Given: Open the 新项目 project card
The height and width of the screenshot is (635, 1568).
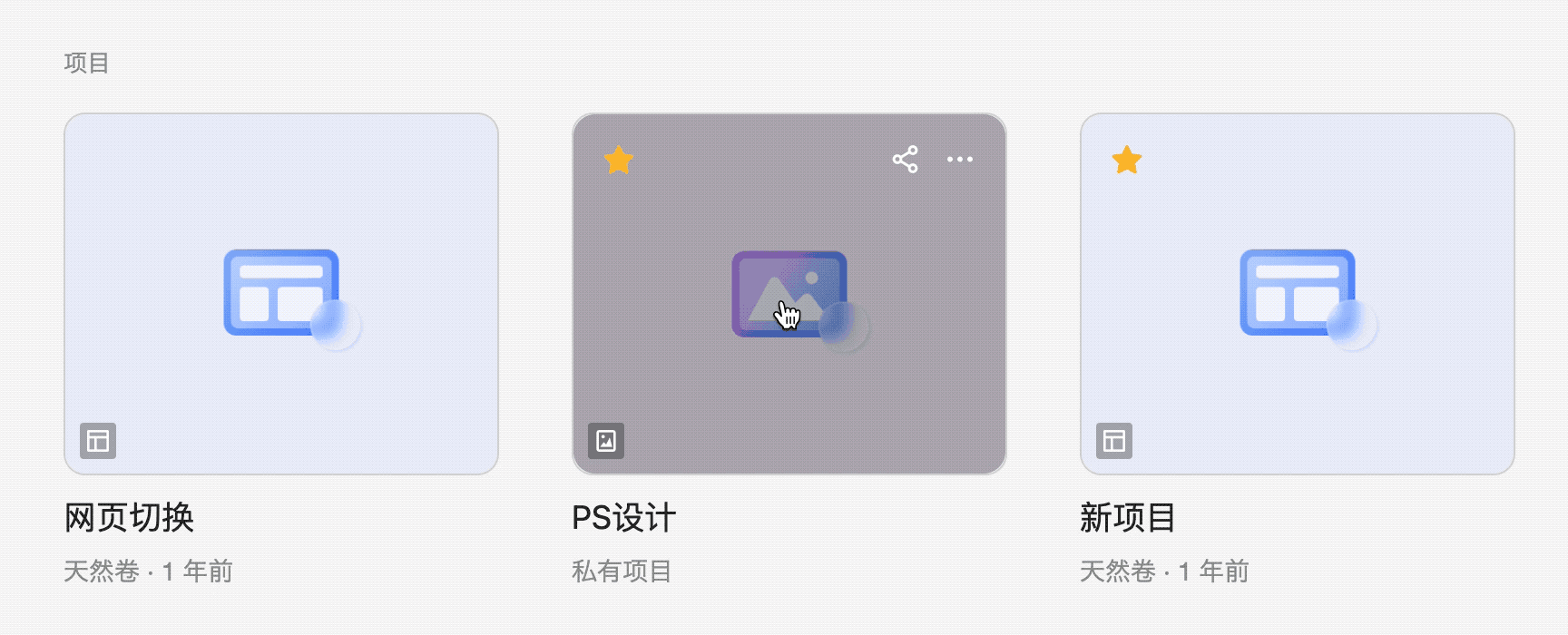Looking at the screenshot, I should coord(1297,293).
